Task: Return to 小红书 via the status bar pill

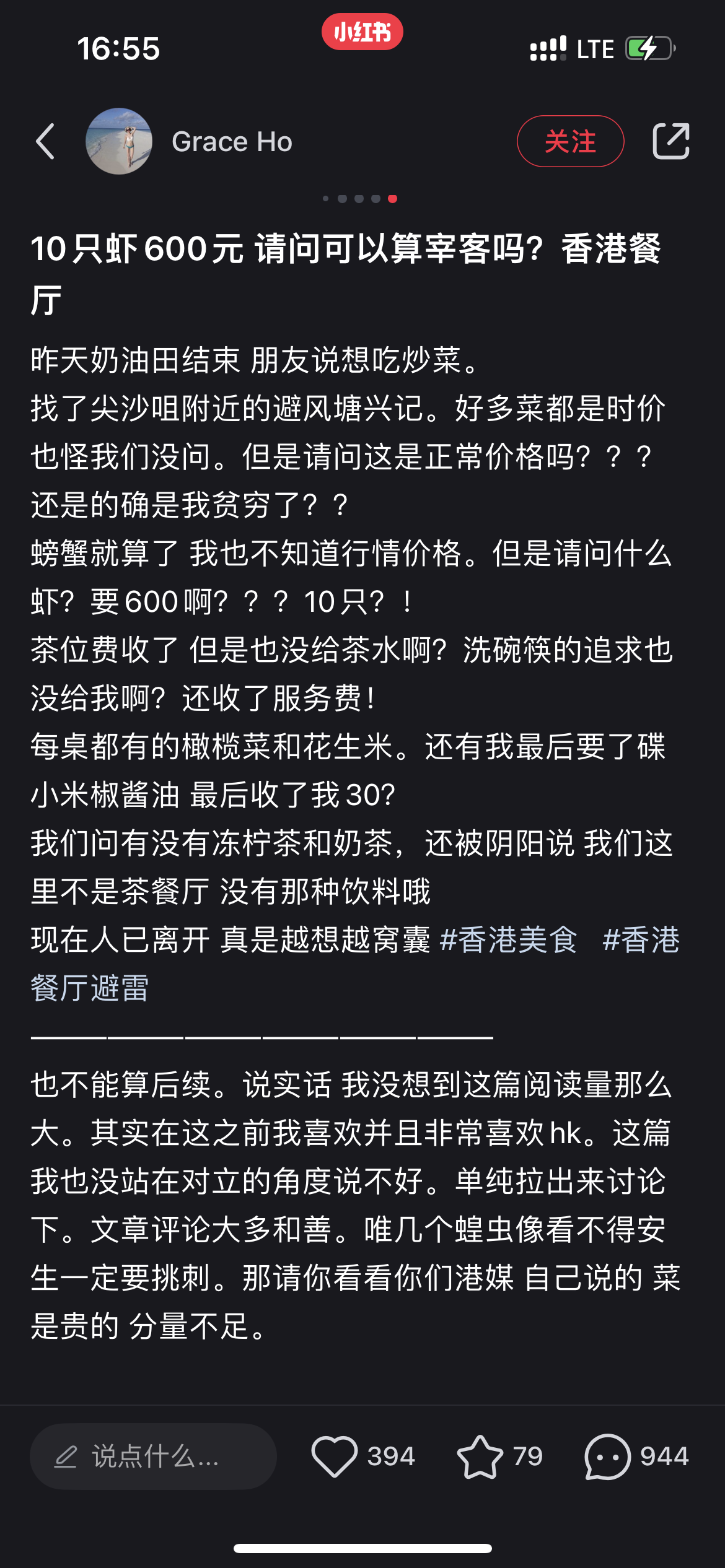Action: (362, 32)
